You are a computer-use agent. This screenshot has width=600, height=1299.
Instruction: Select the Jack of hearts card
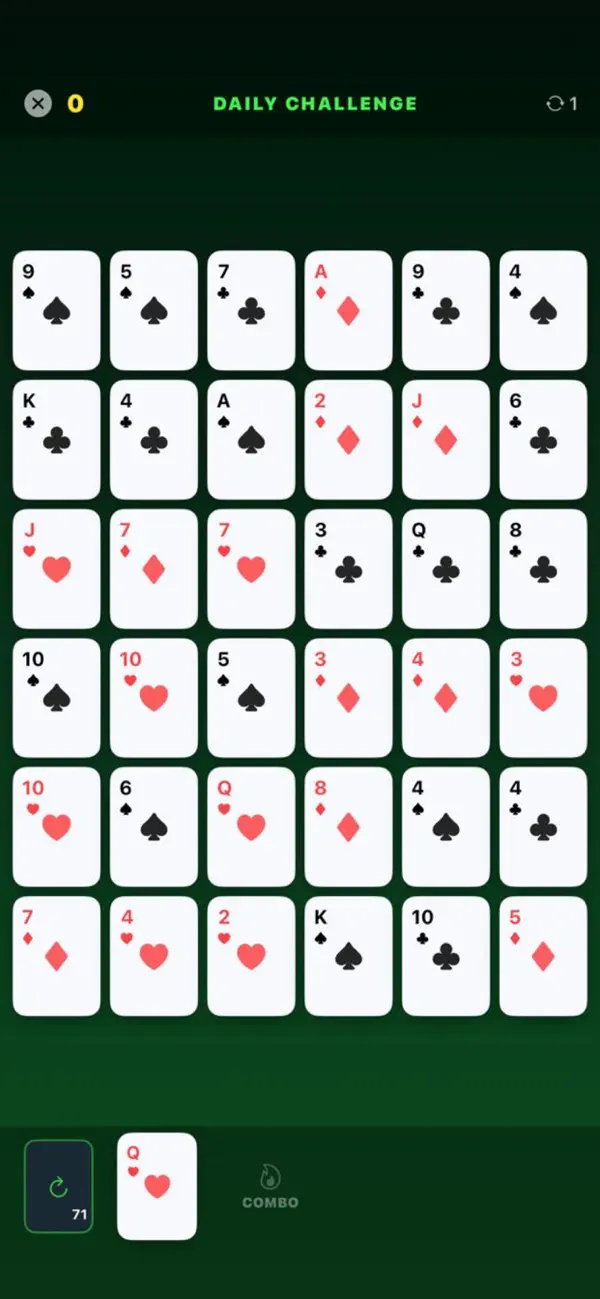point(57,569)
